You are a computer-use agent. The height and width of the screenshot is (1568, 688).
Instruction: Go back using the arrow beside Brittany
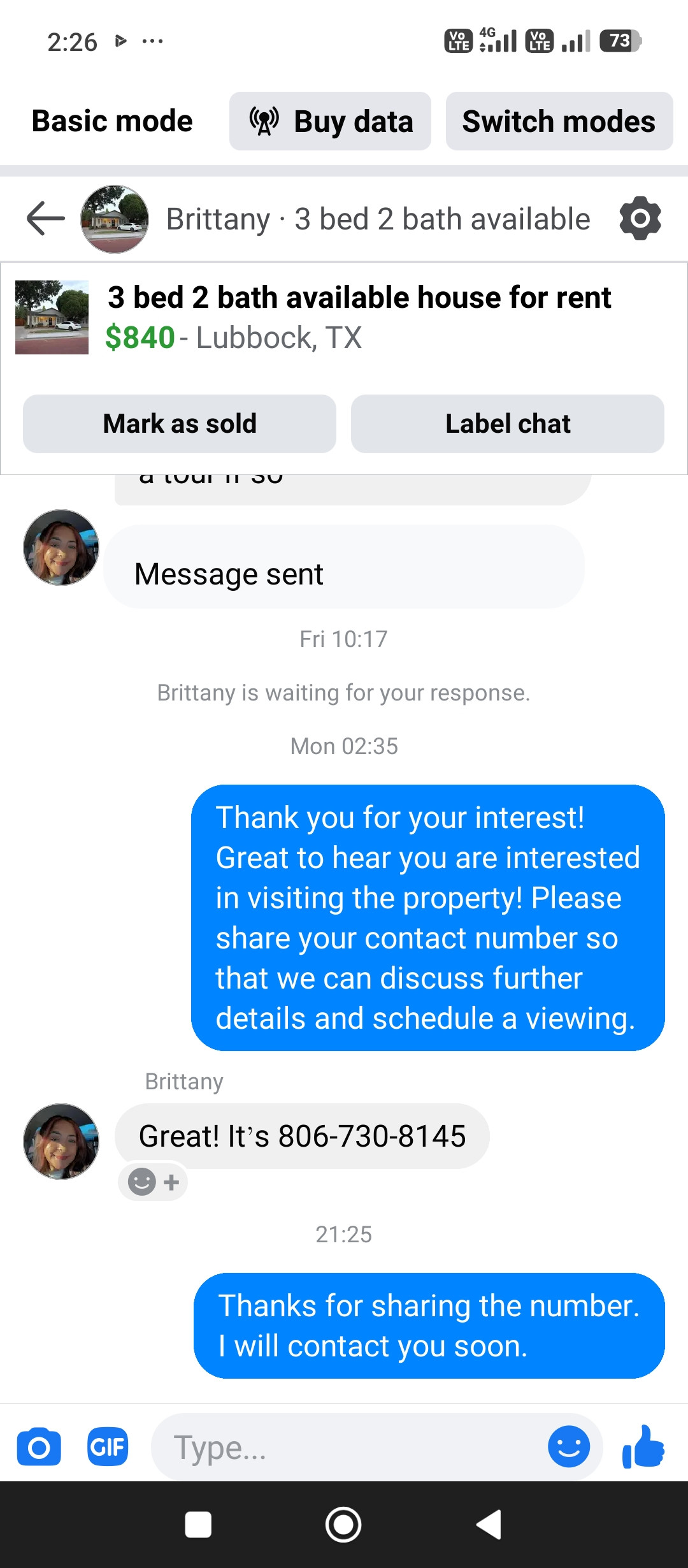pos(46,219)
